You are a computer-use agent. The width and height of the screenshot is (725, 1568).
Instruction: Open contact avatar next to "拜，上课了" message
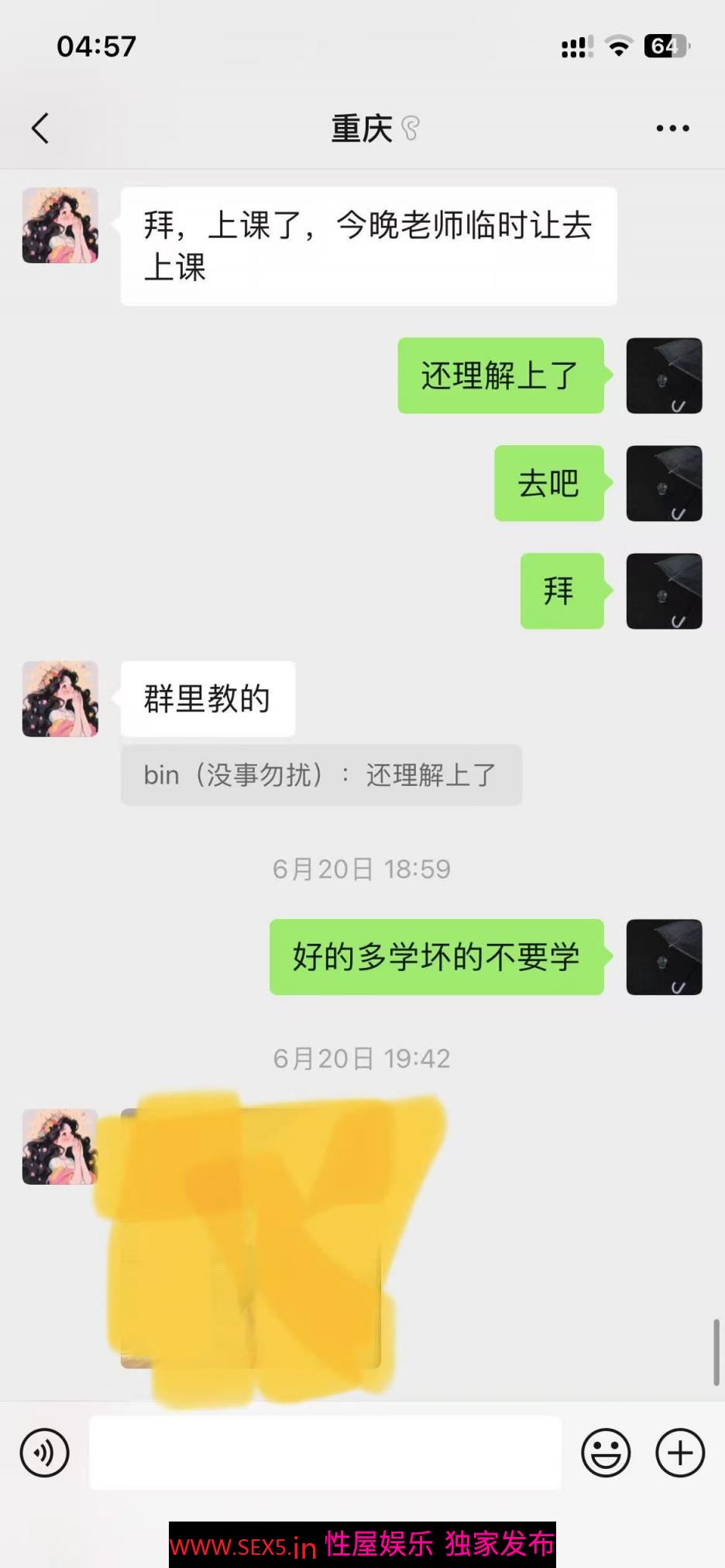click(60, 225)
